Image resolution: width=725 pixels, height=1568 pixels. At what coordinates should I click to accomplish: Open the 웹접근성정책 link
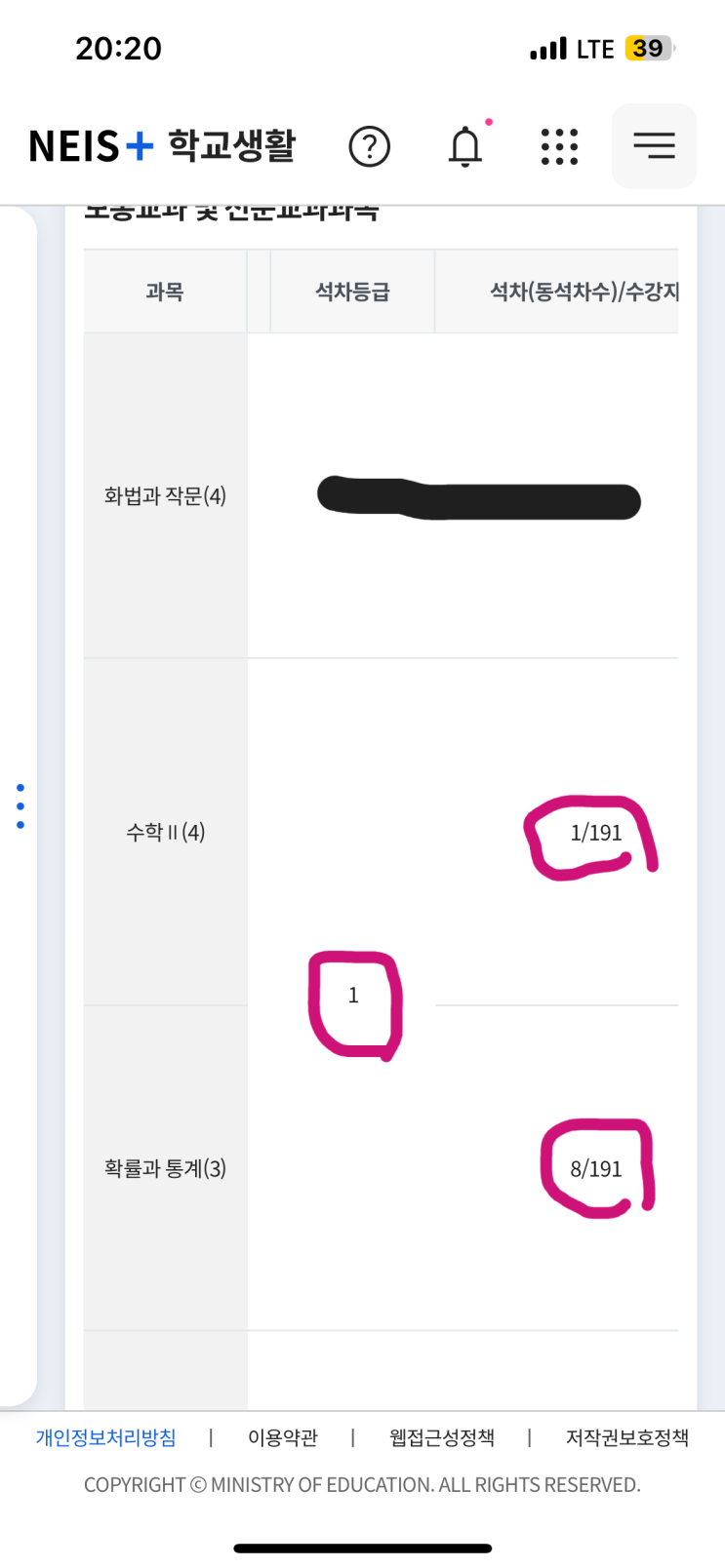pyautogui.click(x=441, y=1437)
